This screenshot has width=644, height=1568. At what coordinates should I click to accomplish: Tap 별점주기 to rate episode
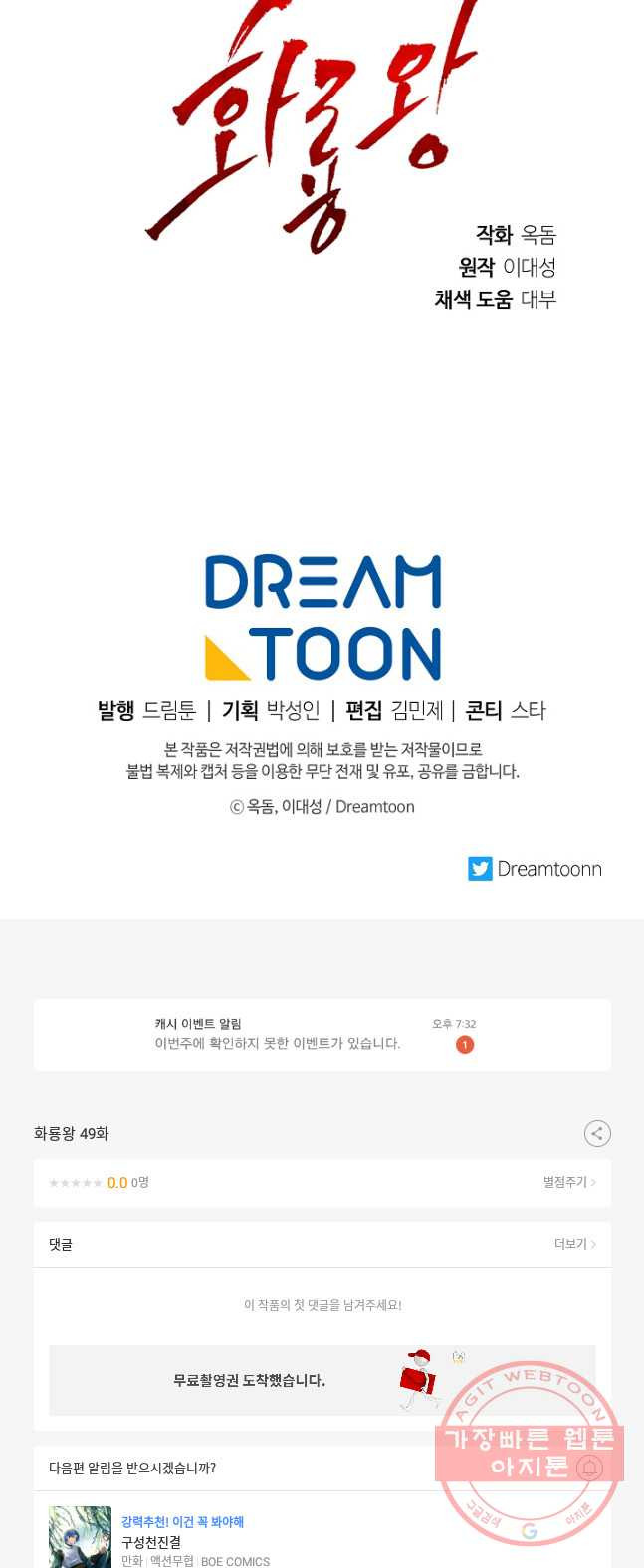(568, 1182)
